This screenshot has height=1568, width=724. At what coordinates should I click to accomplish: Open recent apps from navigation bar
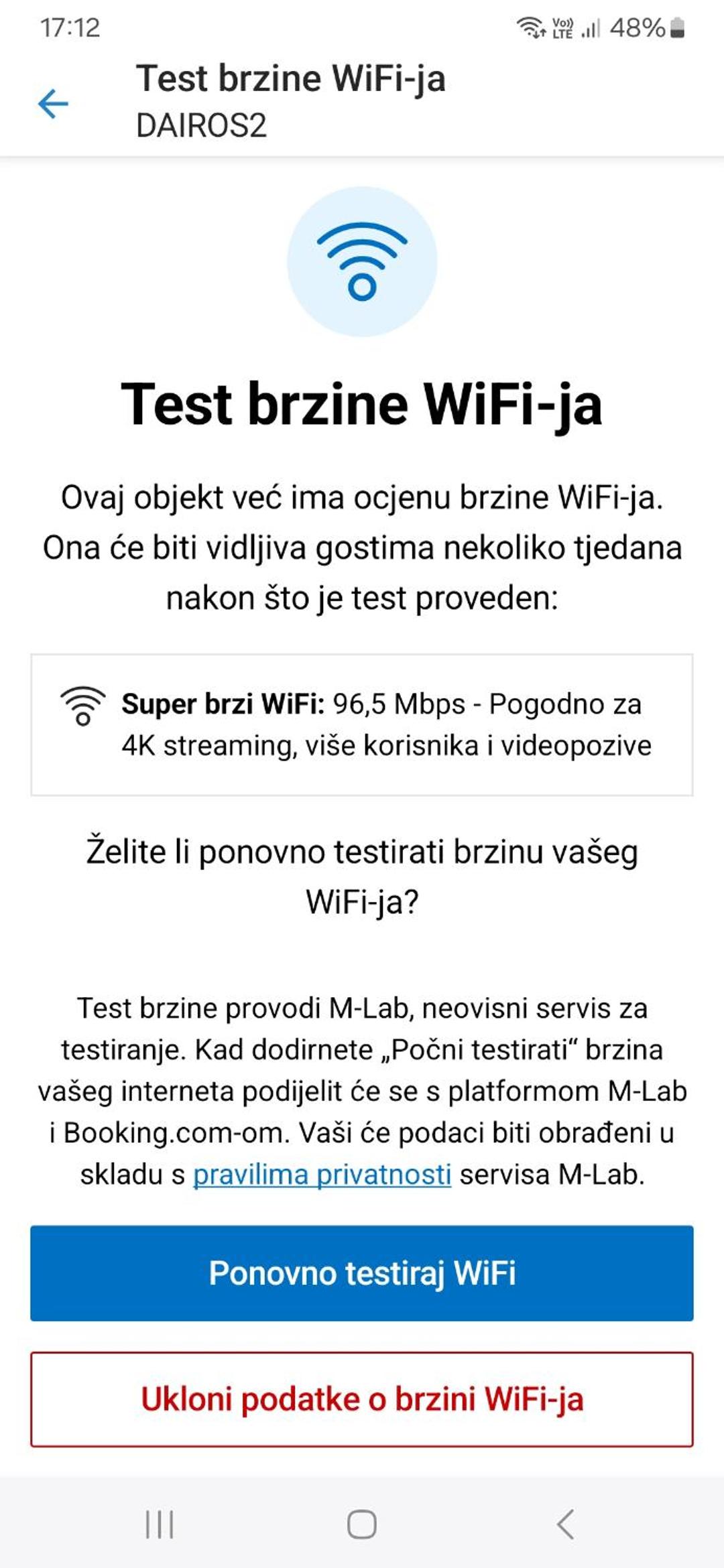point(160,1524)
